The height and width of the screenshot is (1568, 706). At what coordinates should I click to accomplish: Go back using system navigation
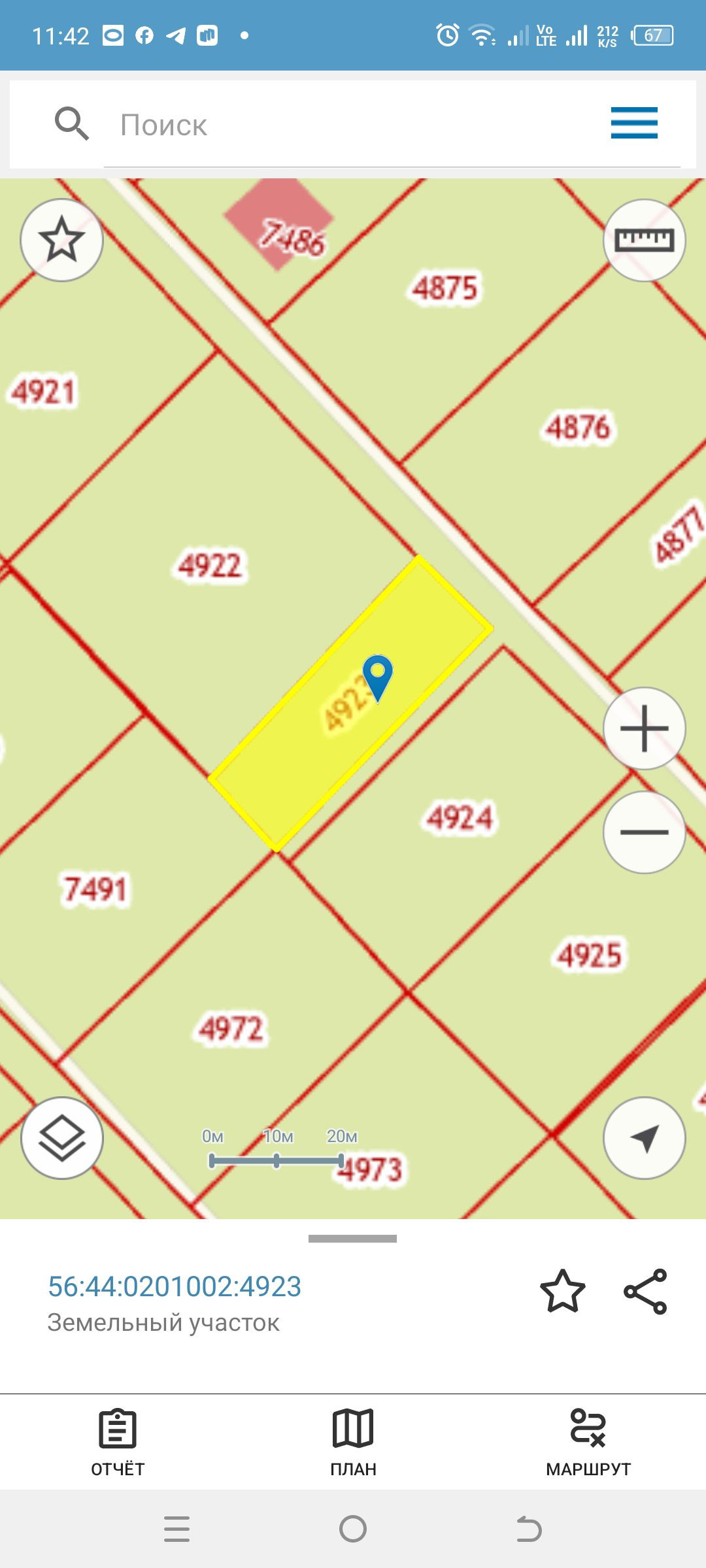[528, 1529]
